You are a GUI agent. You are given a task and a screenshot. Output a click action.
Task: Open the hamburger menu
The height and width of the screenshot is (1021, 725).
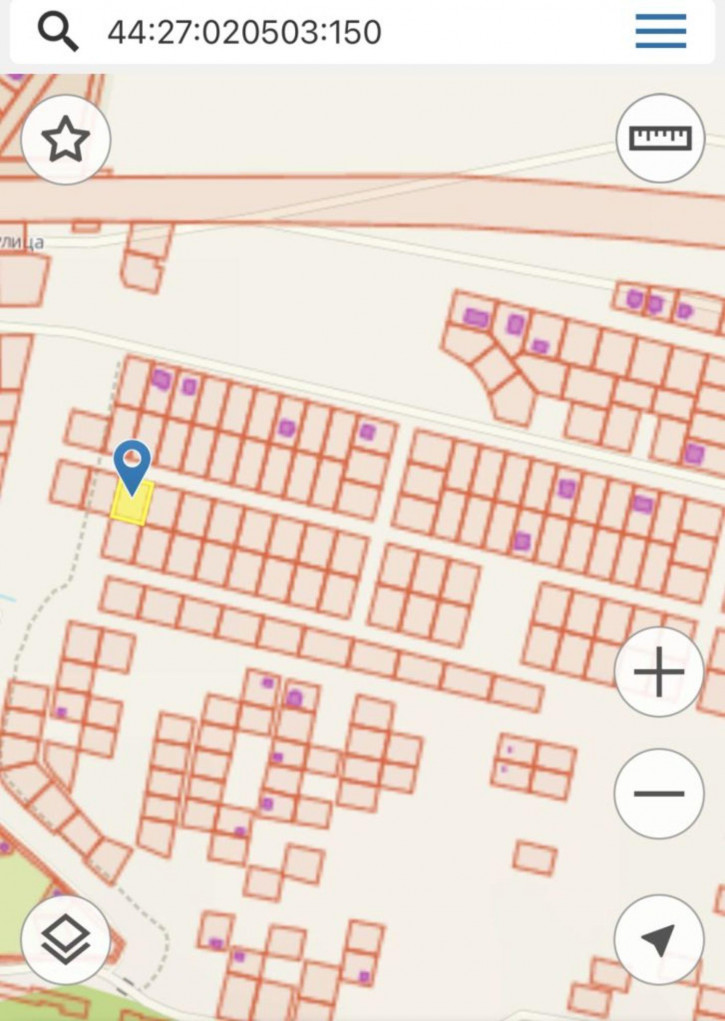coord(661,32)
